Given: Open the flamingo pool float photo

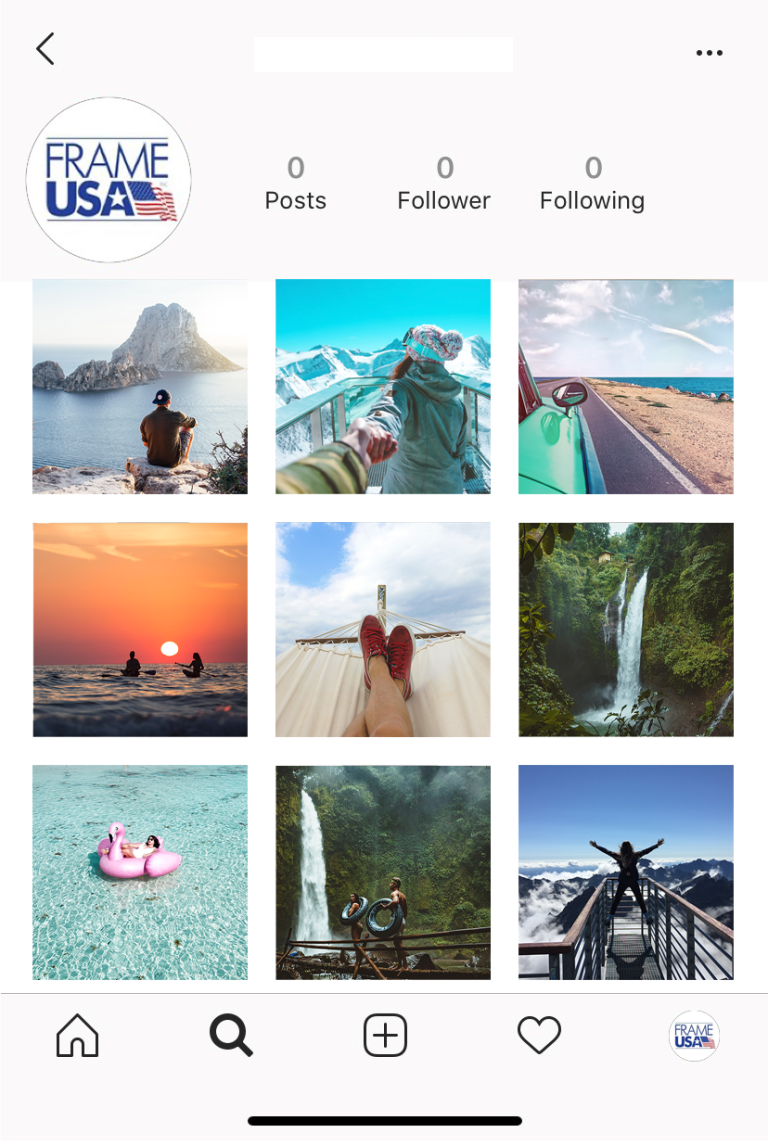Looking at the screenshot, I should [x=139, y=872].
